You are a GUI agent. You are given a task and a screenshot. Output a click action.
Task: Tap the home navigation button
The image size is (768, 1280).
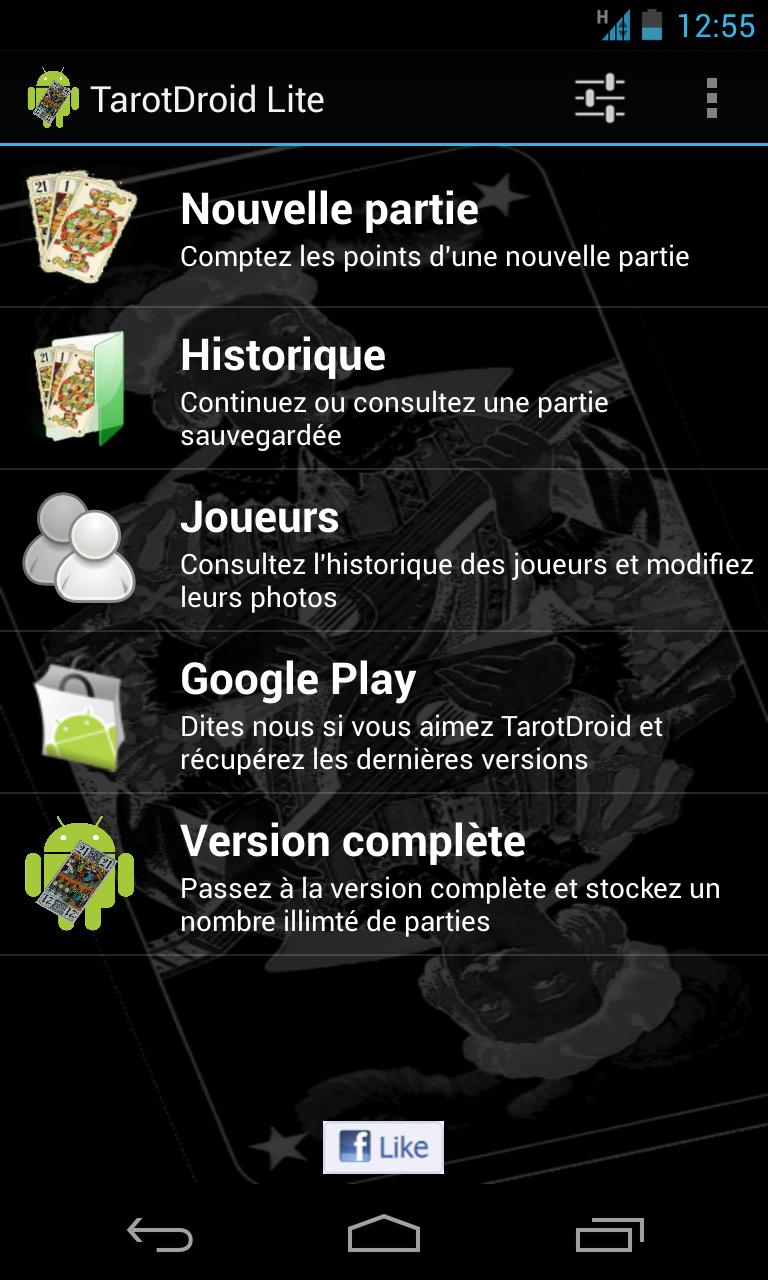pos(383,1235)
